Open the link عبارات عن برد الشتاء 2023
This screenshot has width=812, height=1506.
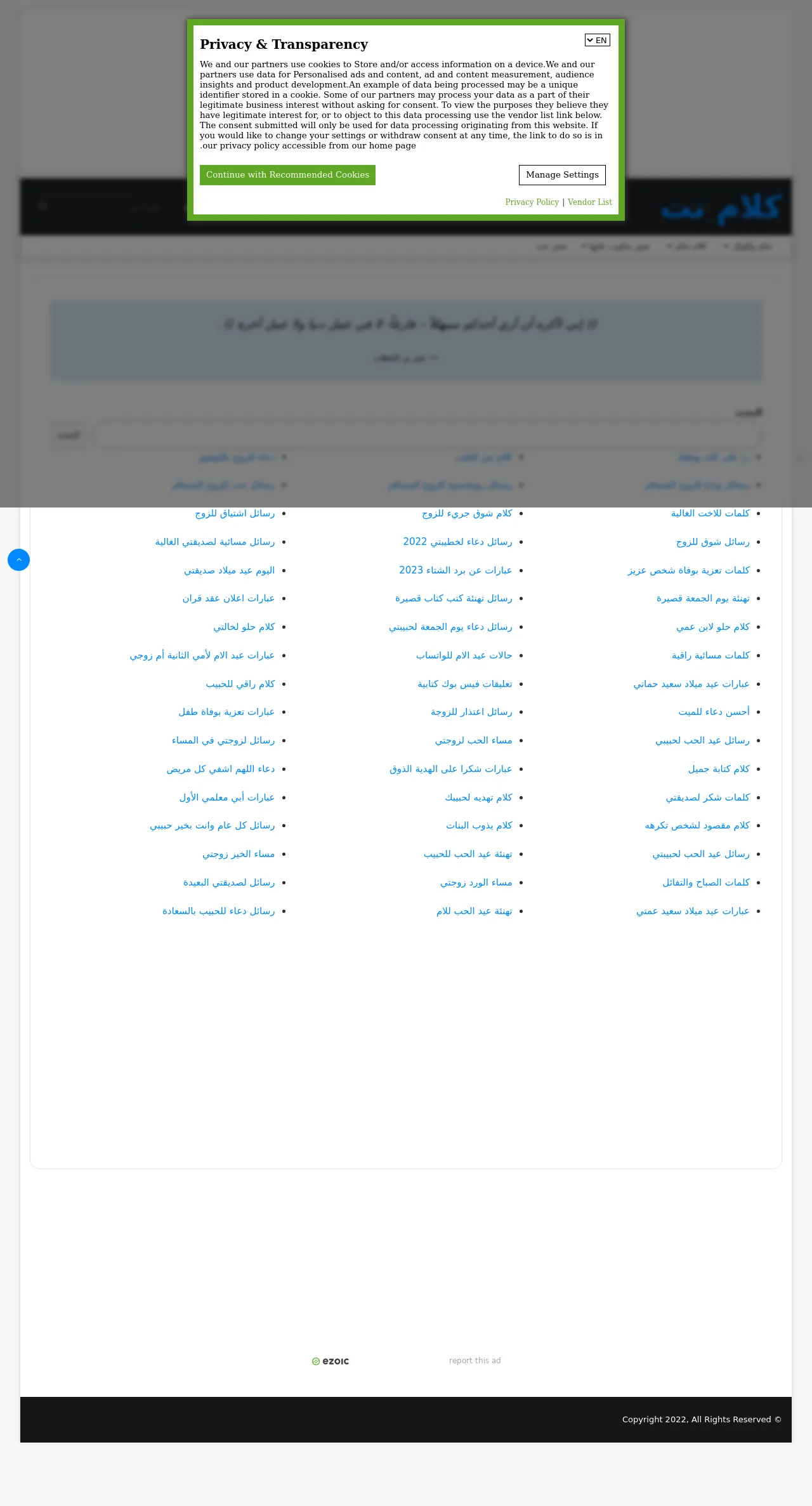tap(455, 570)
